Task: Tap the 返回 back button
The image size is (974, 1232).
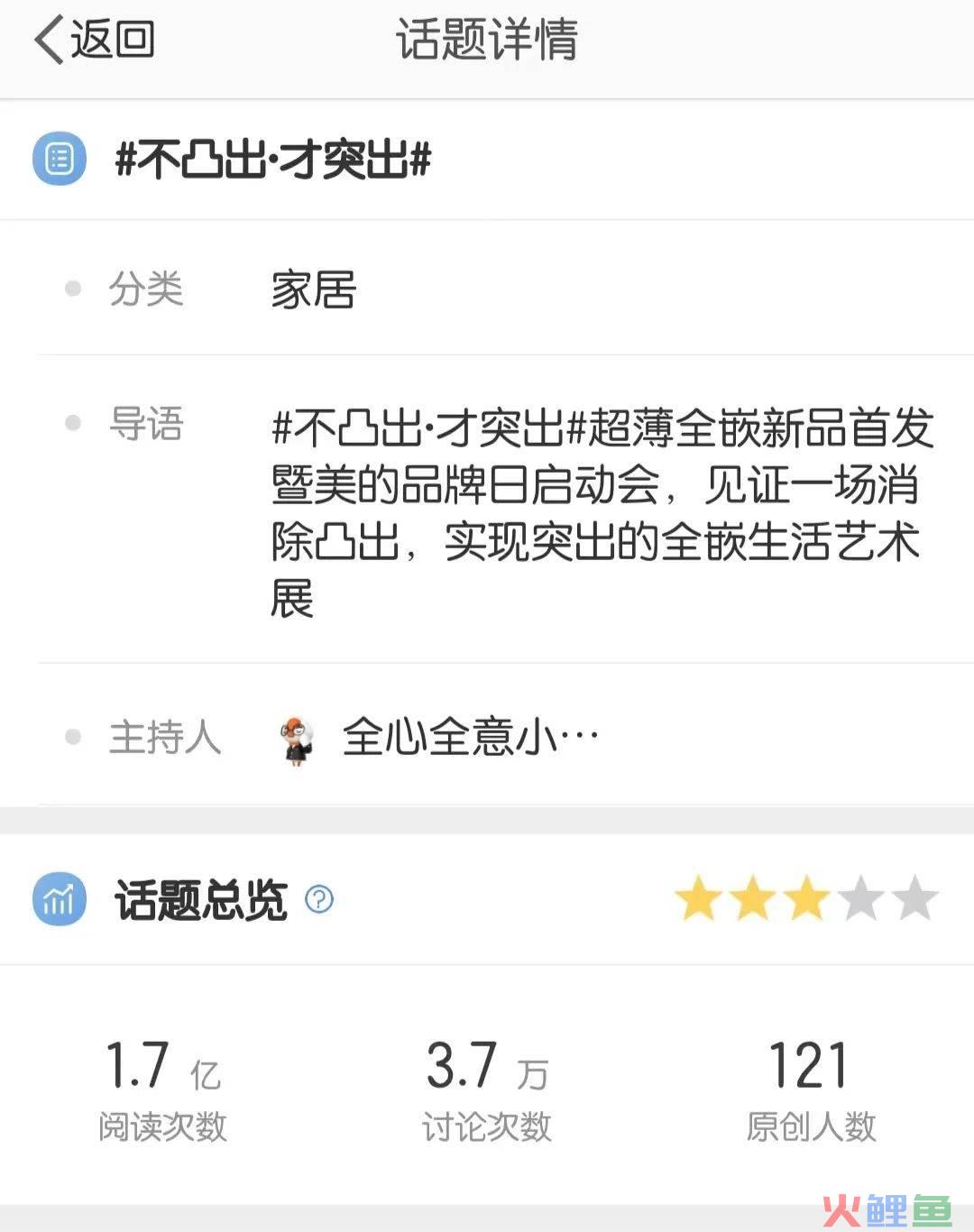Action: (x=94, y=40)
